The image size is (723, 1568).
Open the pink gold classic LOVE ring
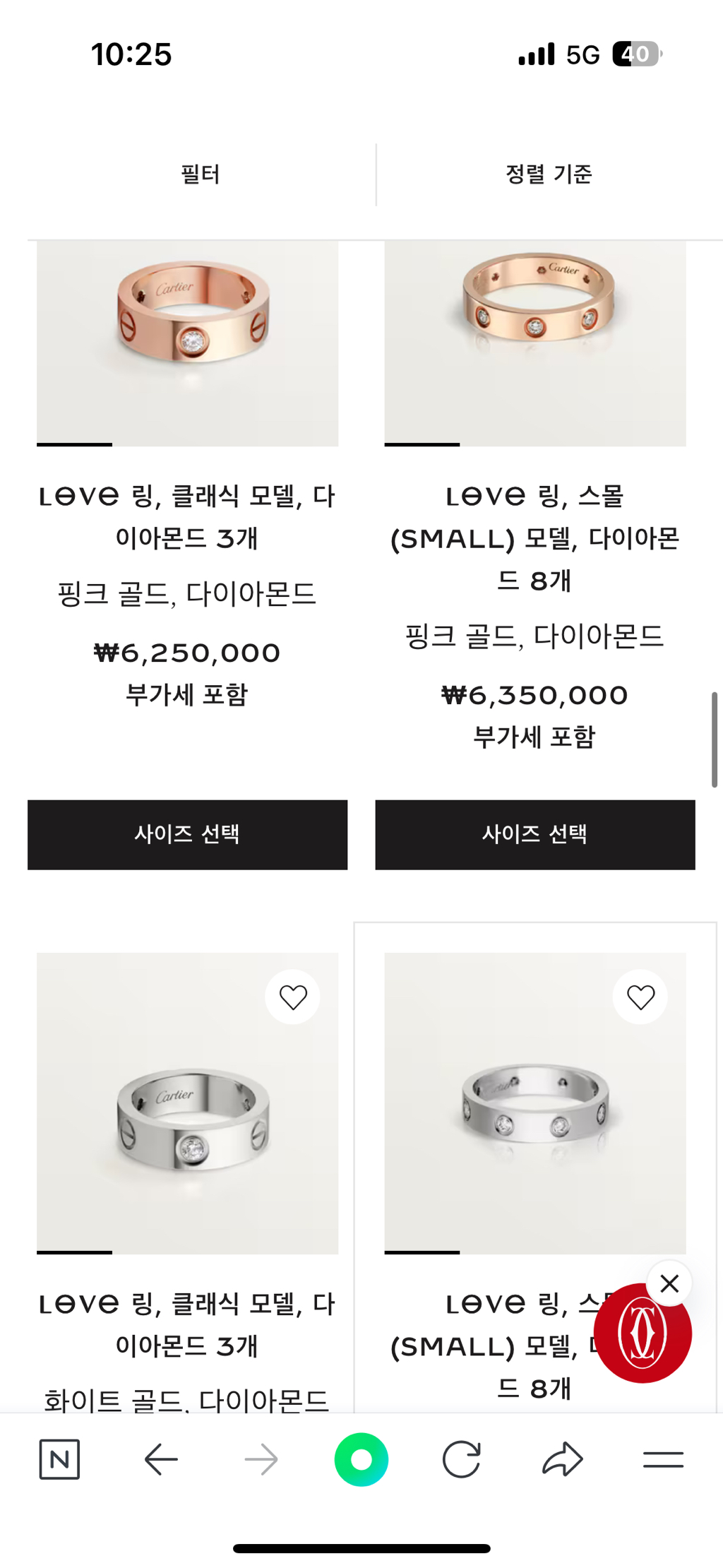[x=187, y=339]
